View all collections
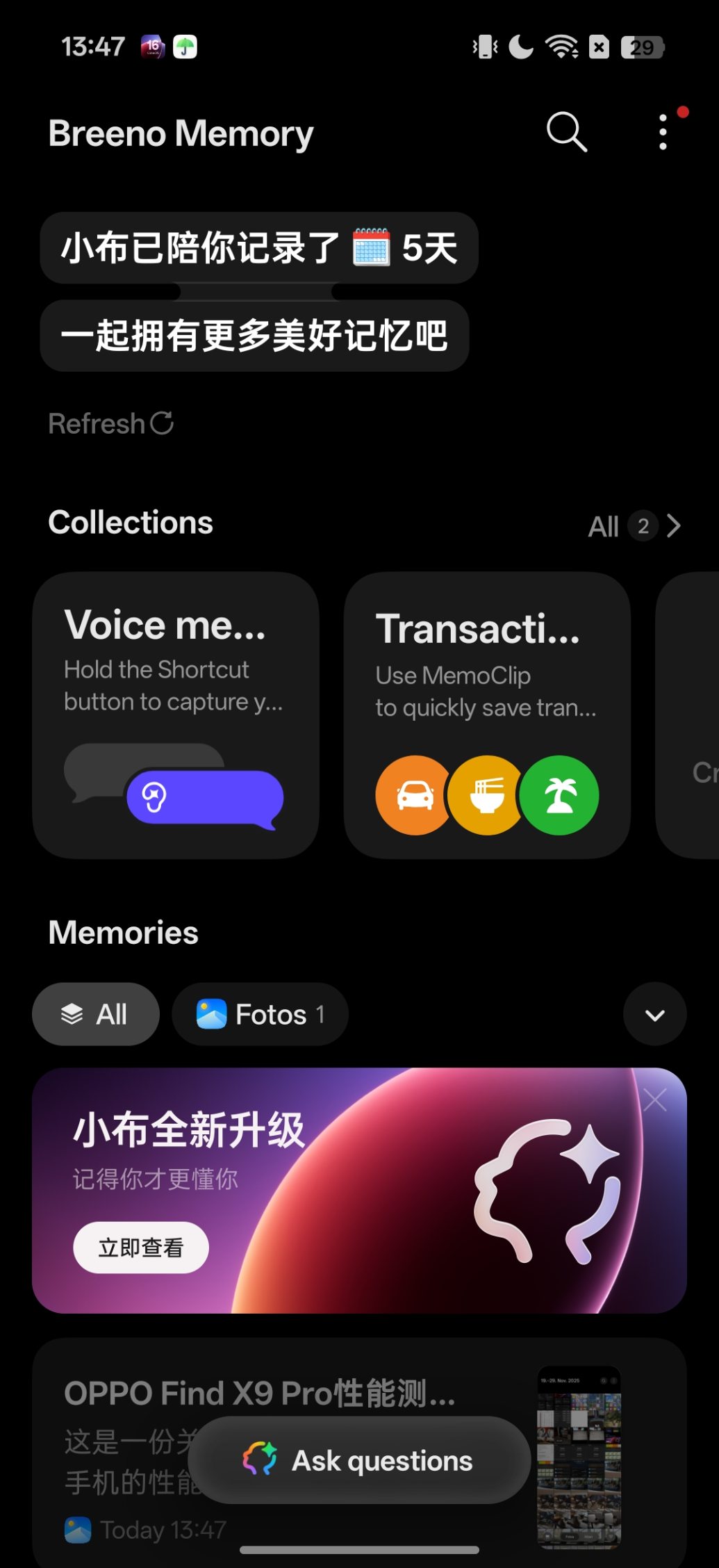719x1568 pixels. point(634,526)
